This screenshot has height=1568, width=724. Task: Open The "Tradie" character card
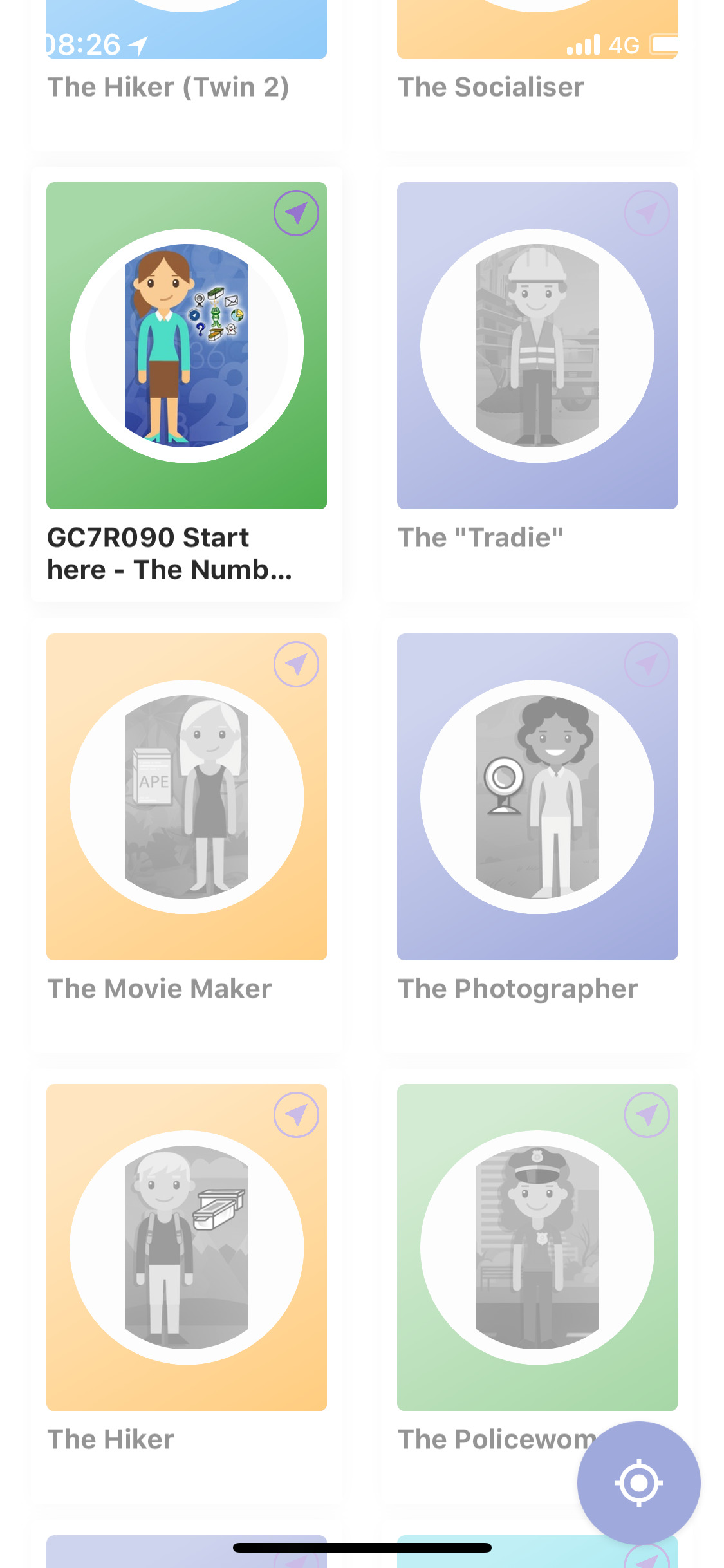[x=537, y=360]
